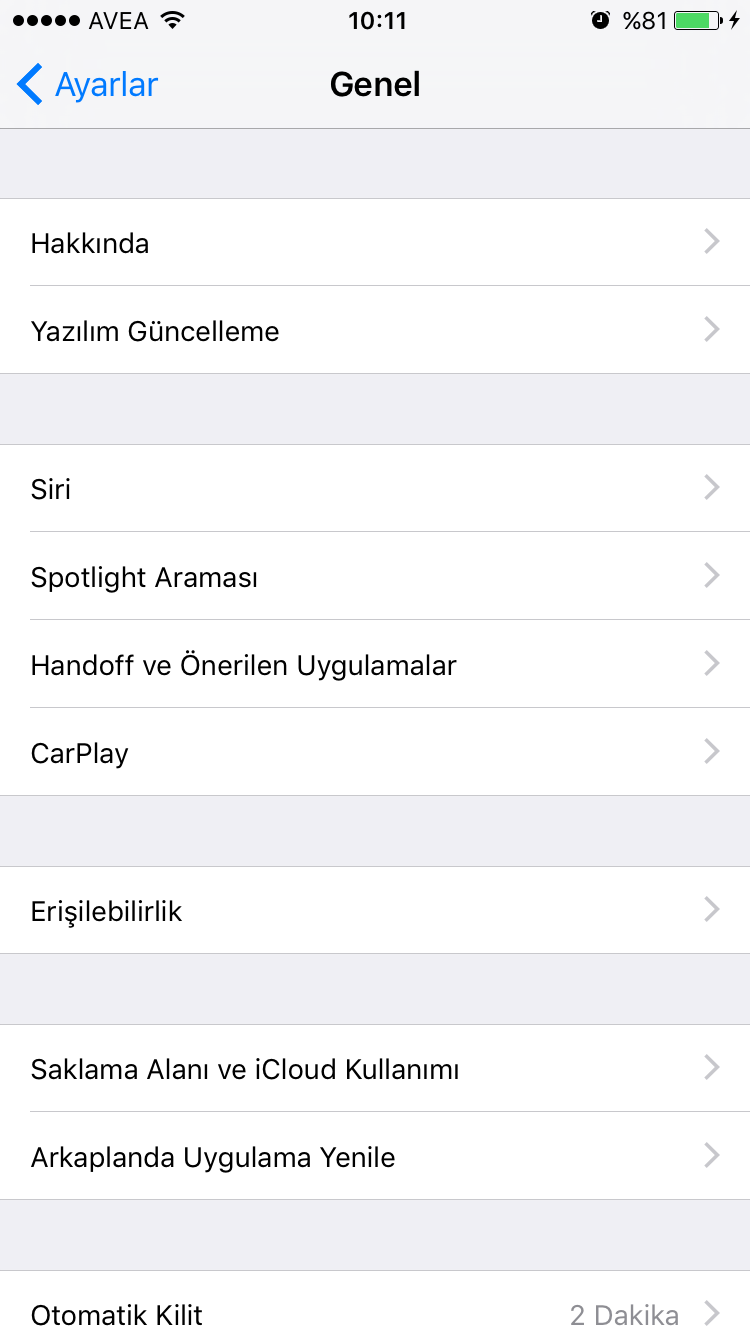Open Spotlight Araması settings
The image size is (750, 1334).
click(375, 577)
